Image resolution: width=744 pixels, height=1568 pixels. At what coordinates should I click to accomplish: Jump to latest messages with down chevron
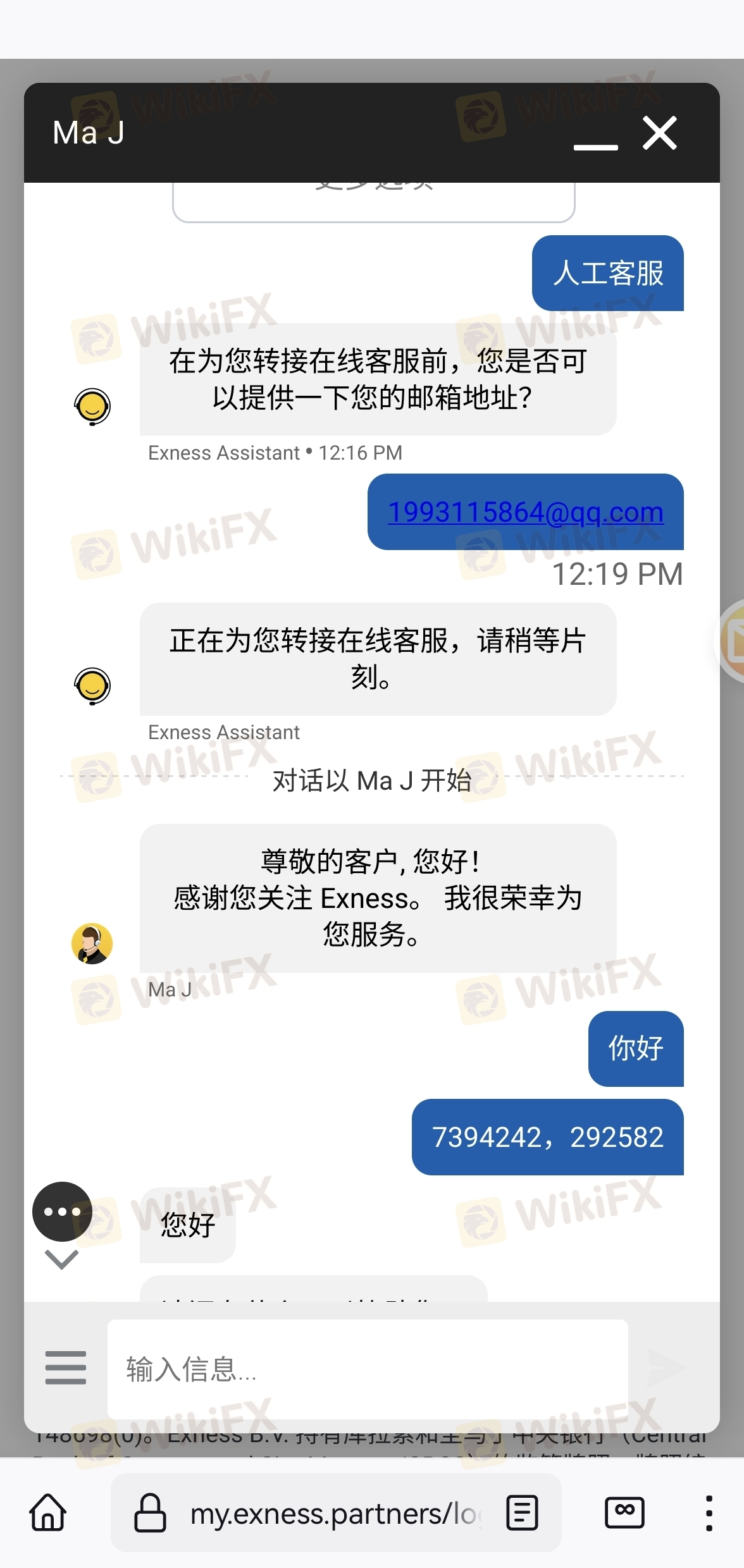point(62,1259)
